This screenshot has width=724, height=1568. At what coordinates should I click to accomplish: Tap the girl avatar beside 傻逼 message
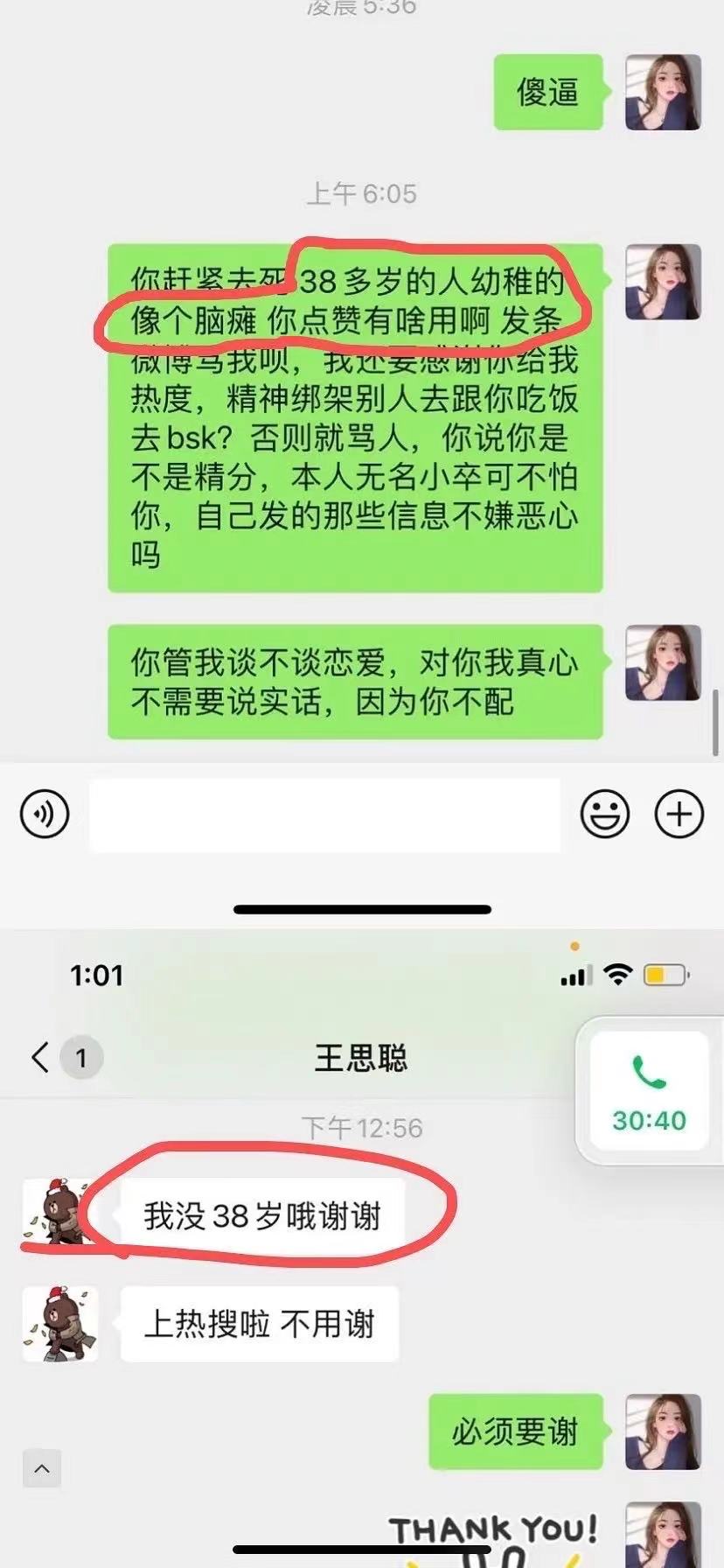pos(663,92)
